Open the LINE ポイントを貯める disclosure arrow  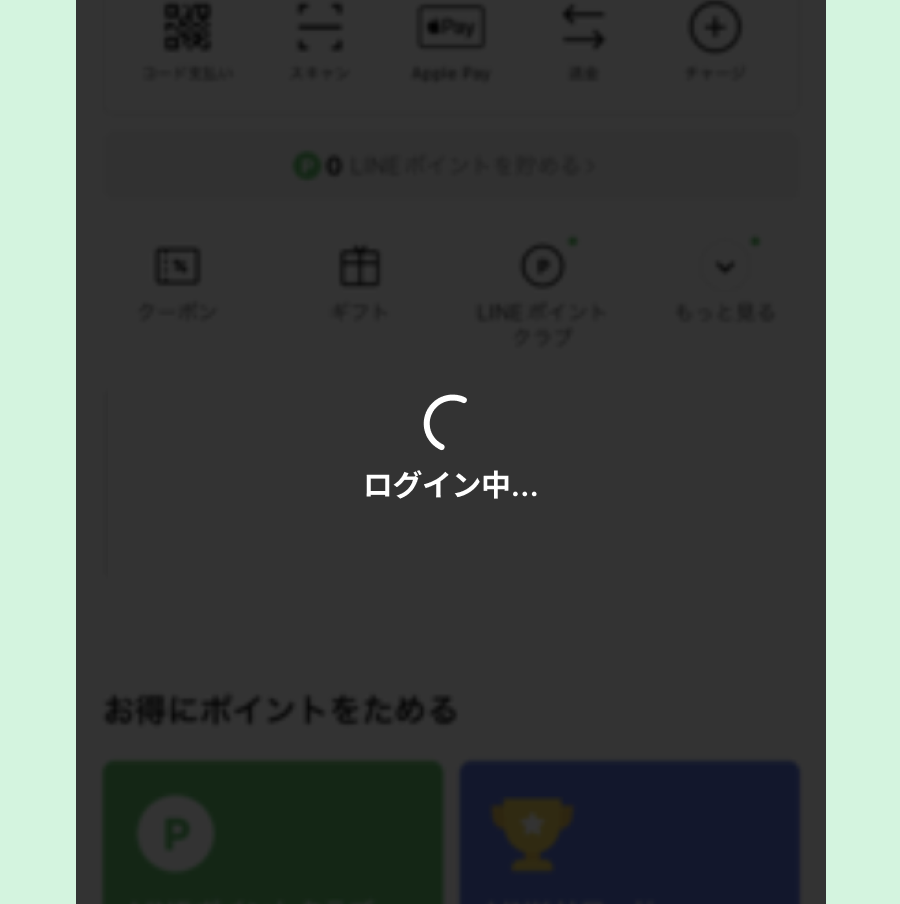pos(590,166)
